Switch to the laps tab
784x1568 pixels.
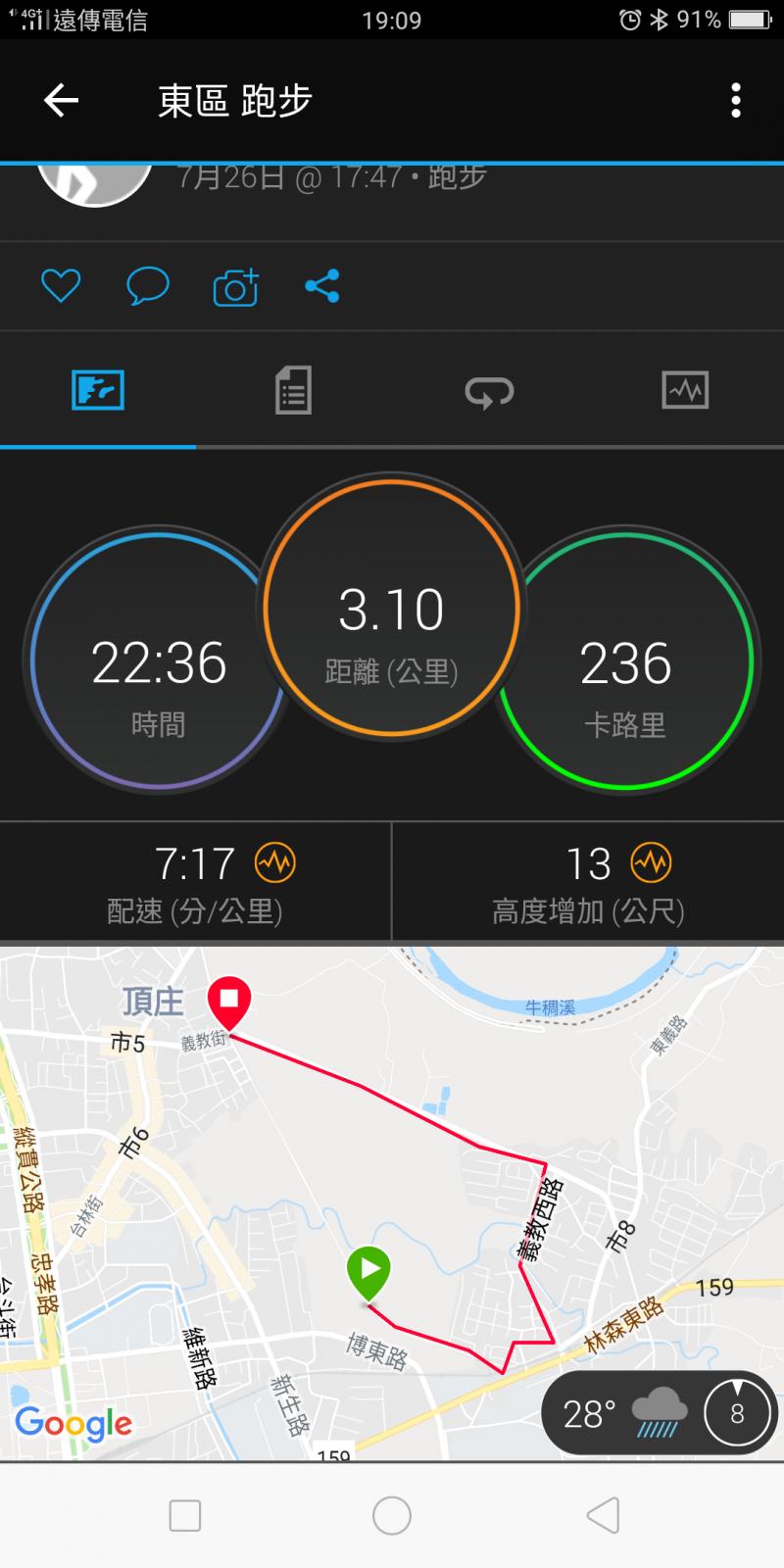(489, 390)
